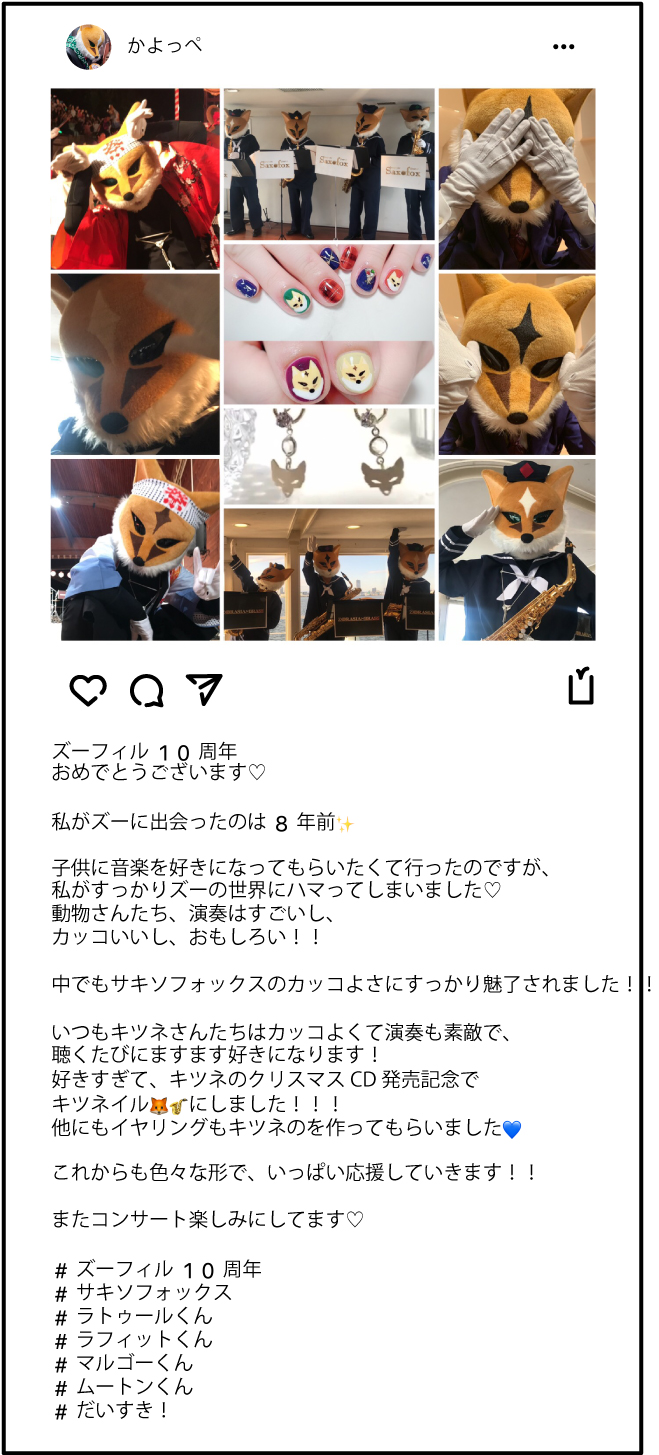Open かよっぺ's profile picture
This screenshot has width=659, height=1455.
tap(88, 47)
